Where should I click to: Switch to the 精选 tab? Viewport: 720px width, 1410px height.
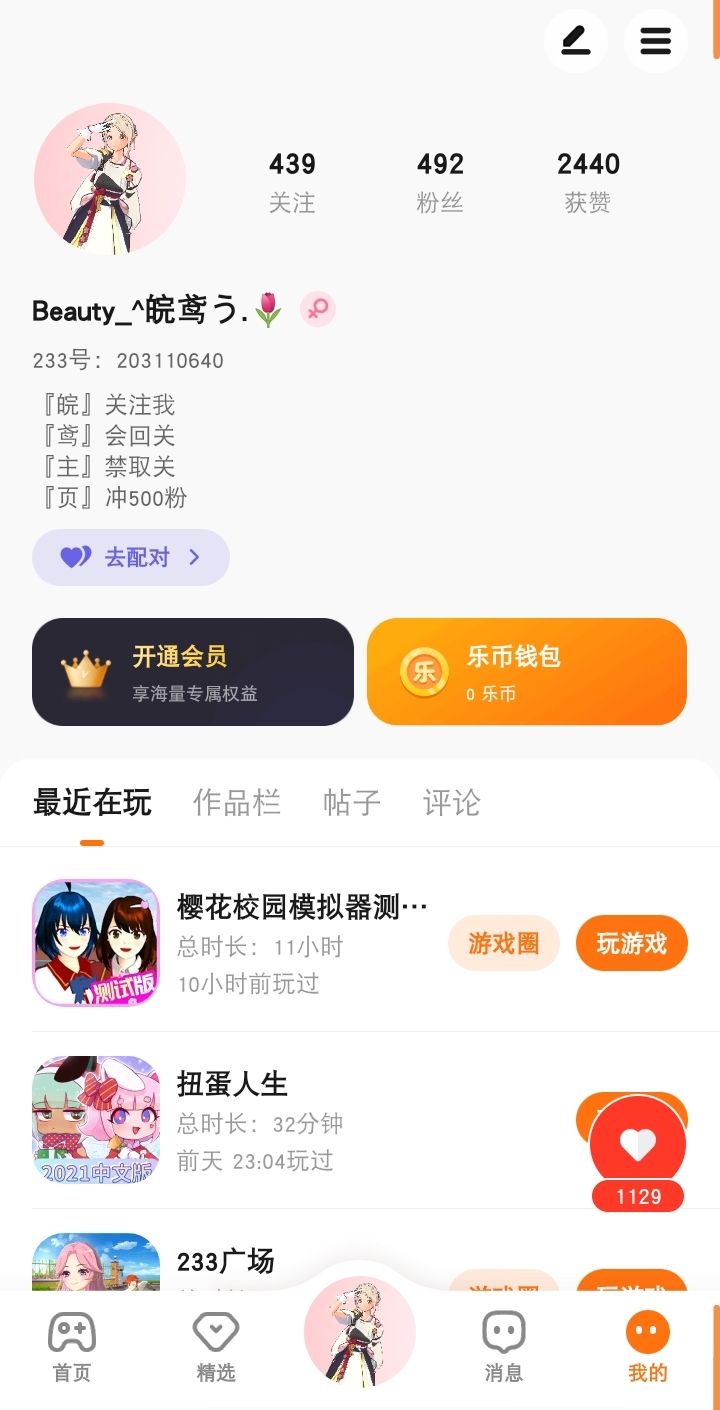pos(216,1346)
